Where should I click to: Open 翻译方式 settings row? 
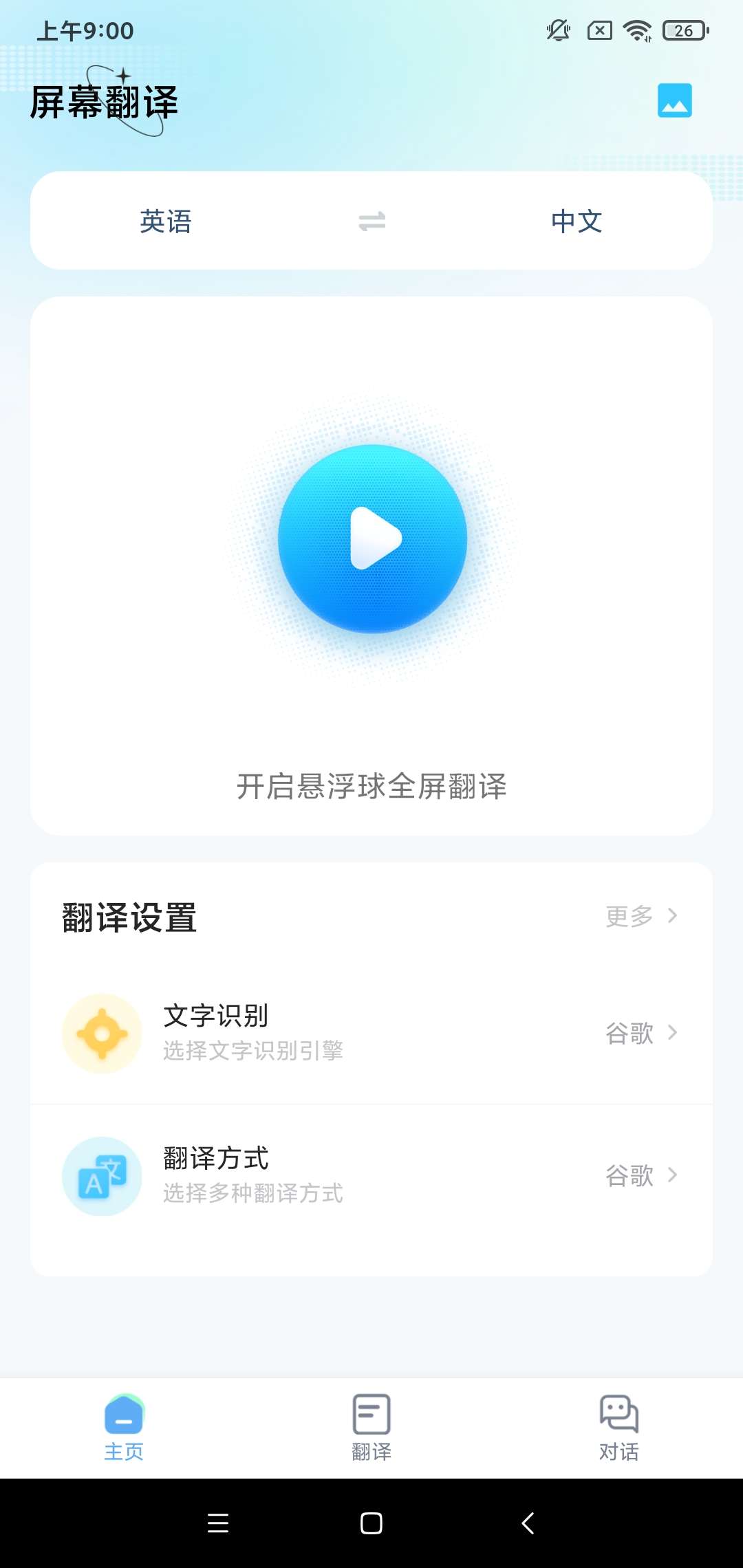click(371, 1176)
